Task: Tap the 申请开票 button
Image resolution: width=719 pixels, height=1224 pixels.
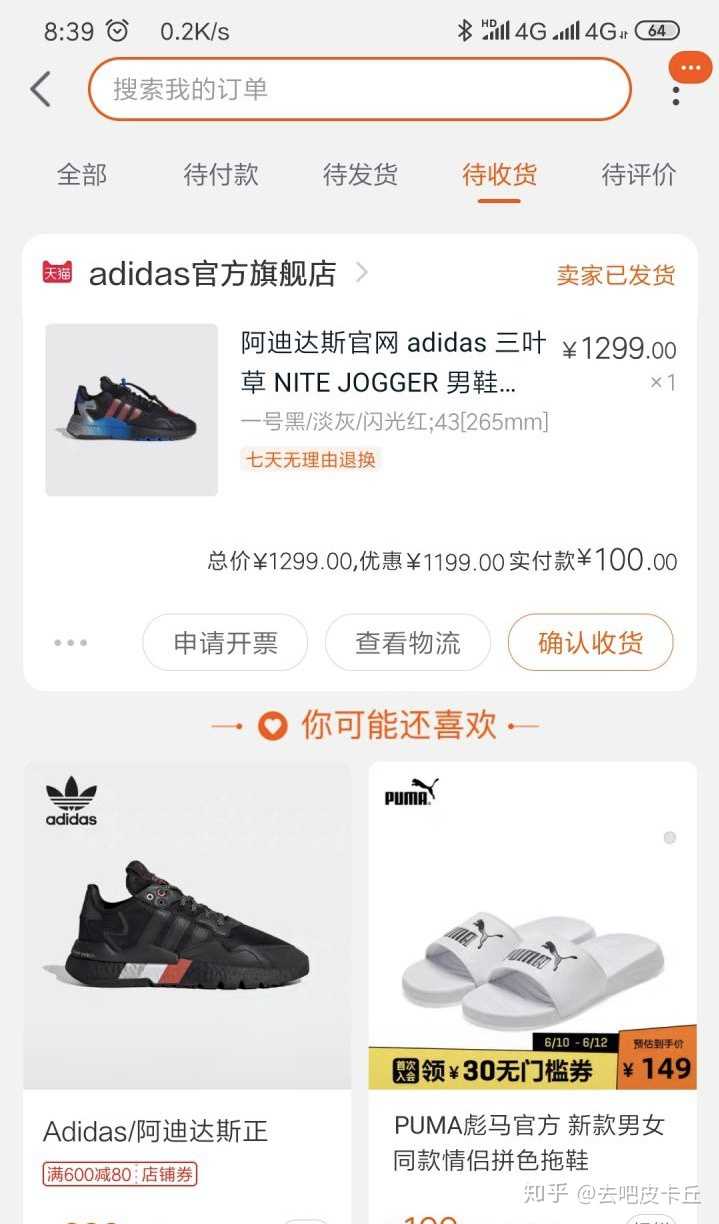Action: 225,643
